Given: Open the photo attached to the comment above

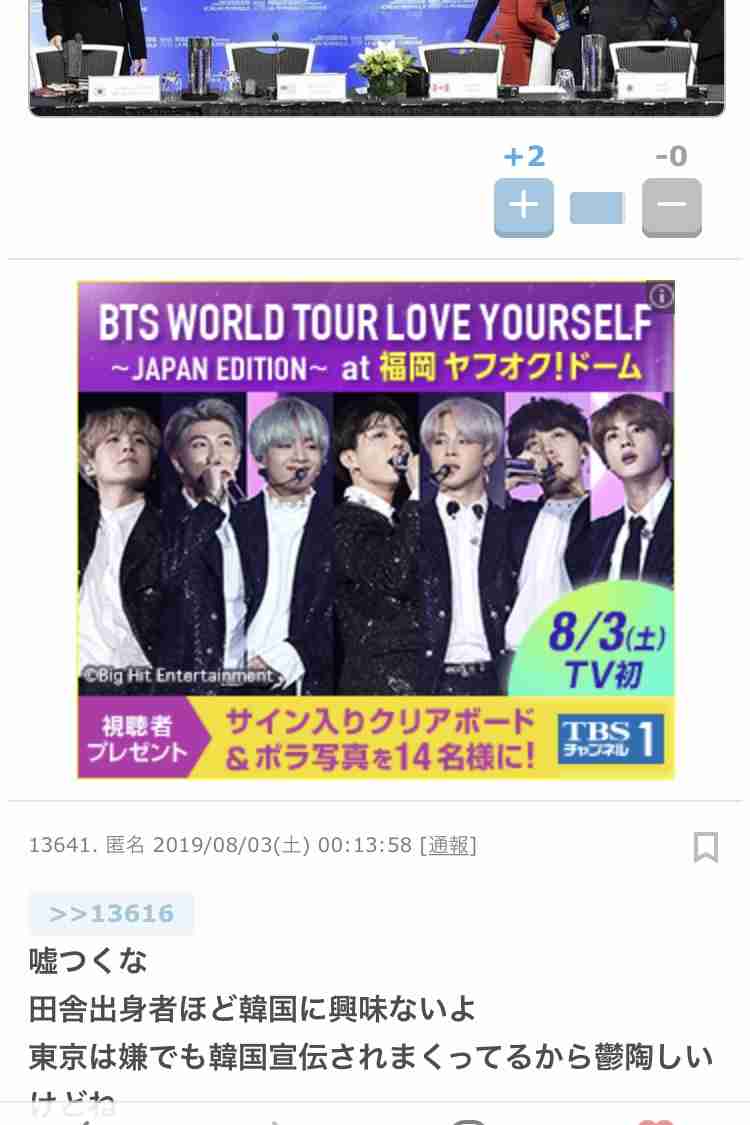Looking at the screenshot, I should [376, 58].
